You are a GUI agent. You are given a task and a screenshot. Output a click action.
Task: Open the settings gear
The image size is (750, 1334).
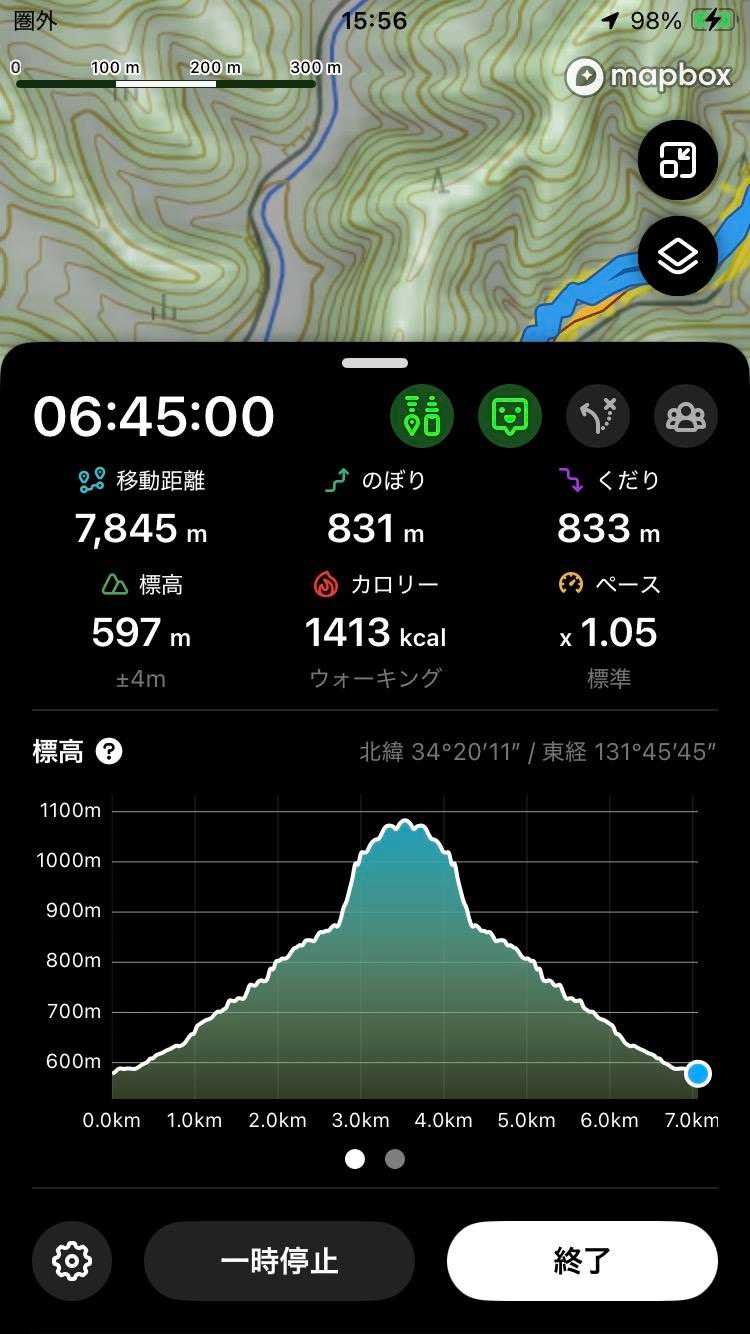pyautogui.click(x=72, y=1261)
